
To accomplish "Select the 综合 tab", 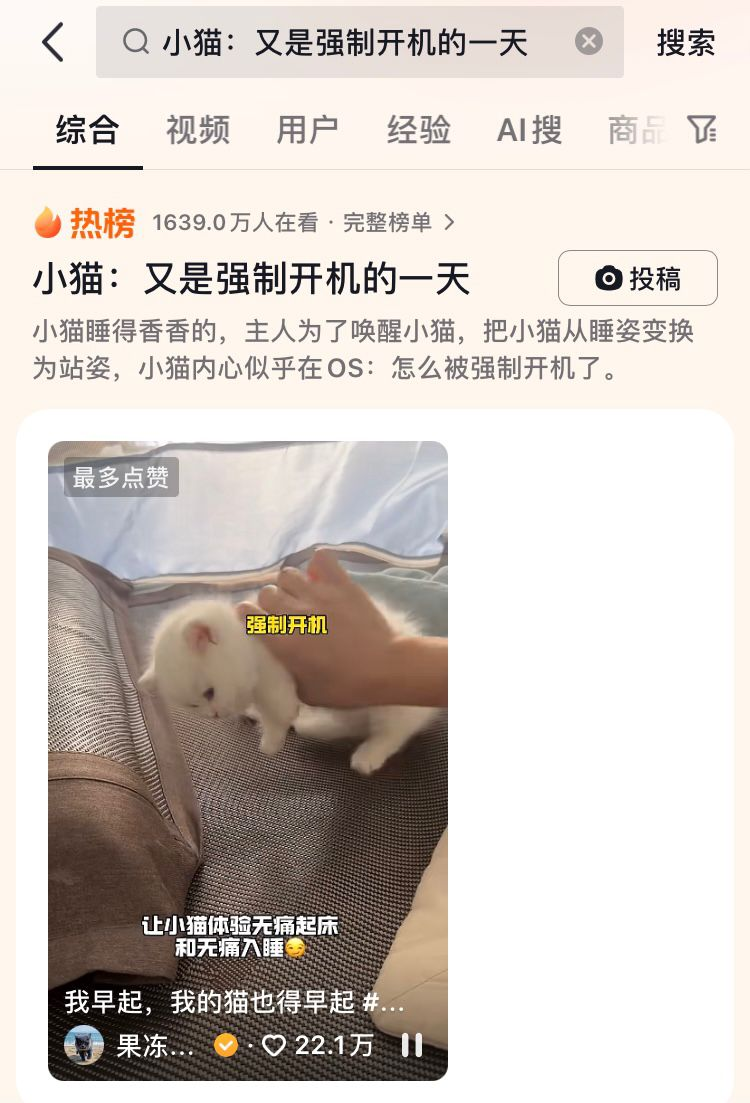I will click(88, 130).
